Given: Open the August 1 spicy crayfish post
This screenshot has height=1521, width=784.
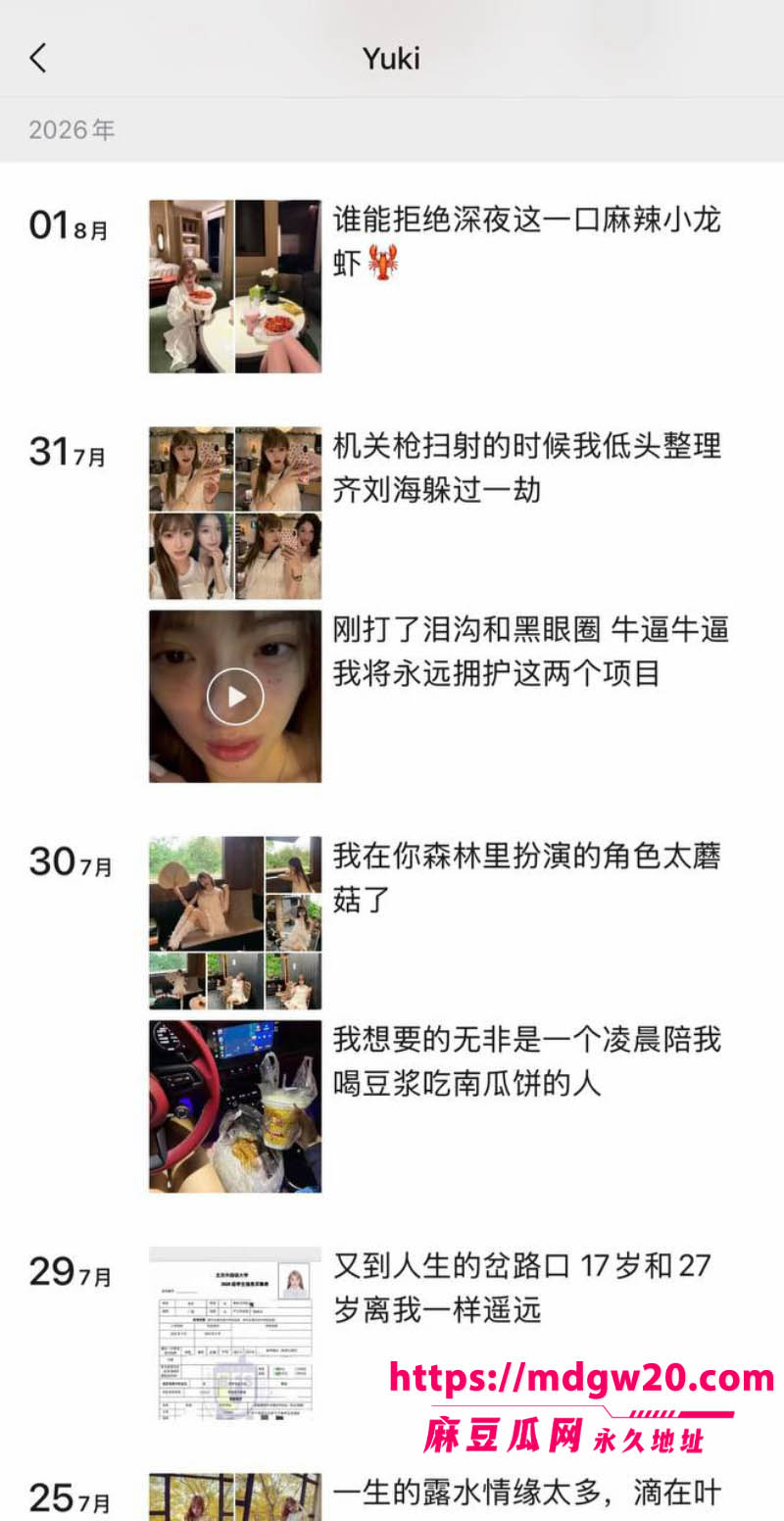Looking at the screenshot, I should coord(436,286).
